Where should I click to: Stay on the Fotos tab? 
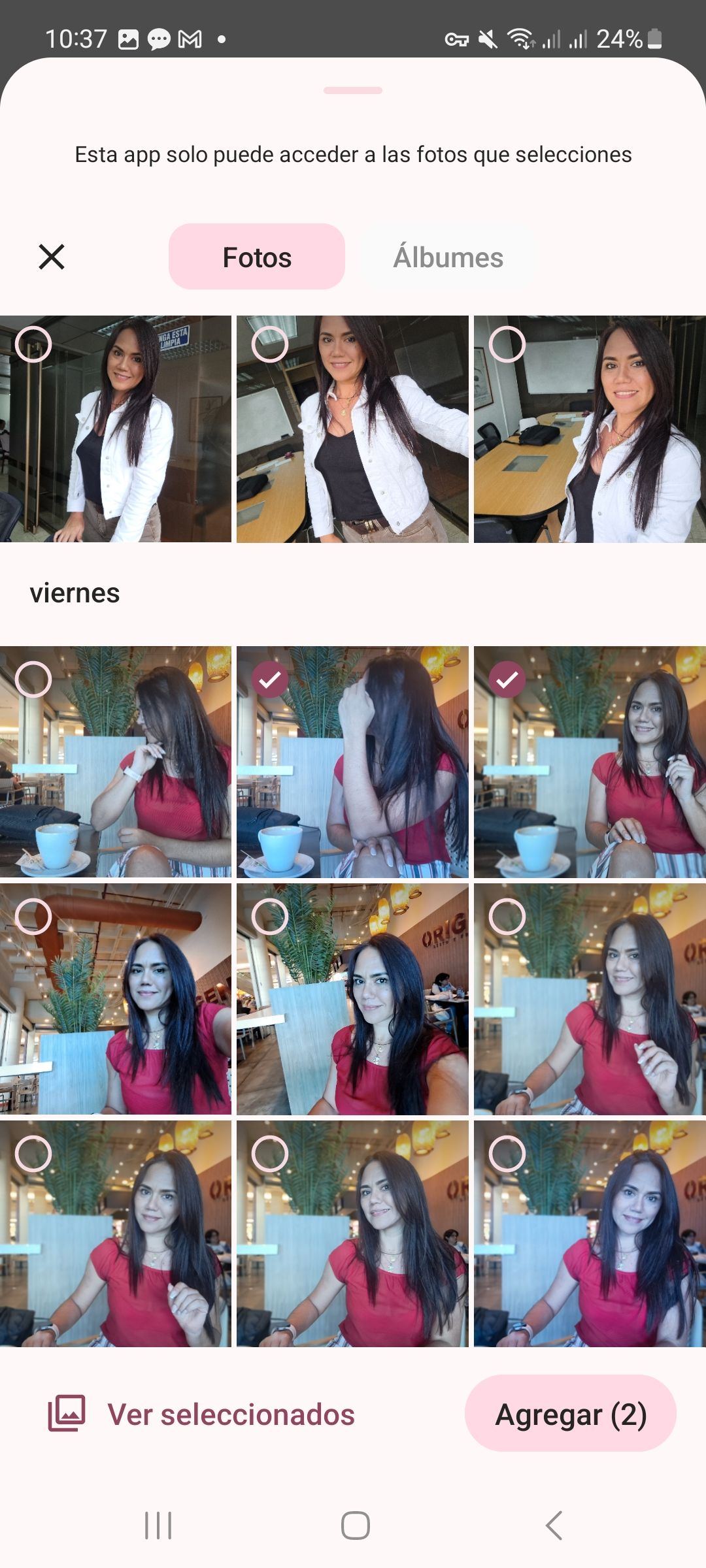click(x=257, y=256)
